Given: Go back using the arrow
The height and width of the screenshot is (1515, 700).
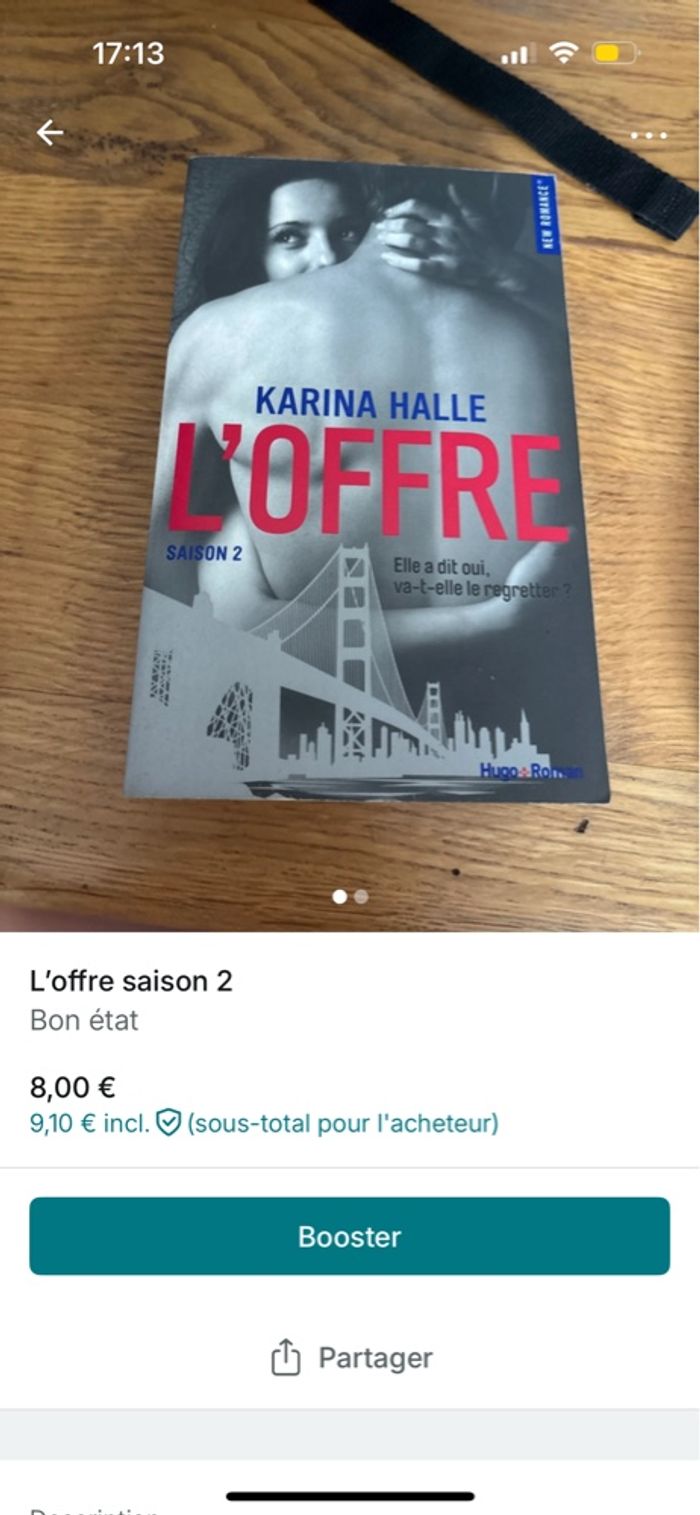Looking at the screenshot, I should [x=49, y=132].
